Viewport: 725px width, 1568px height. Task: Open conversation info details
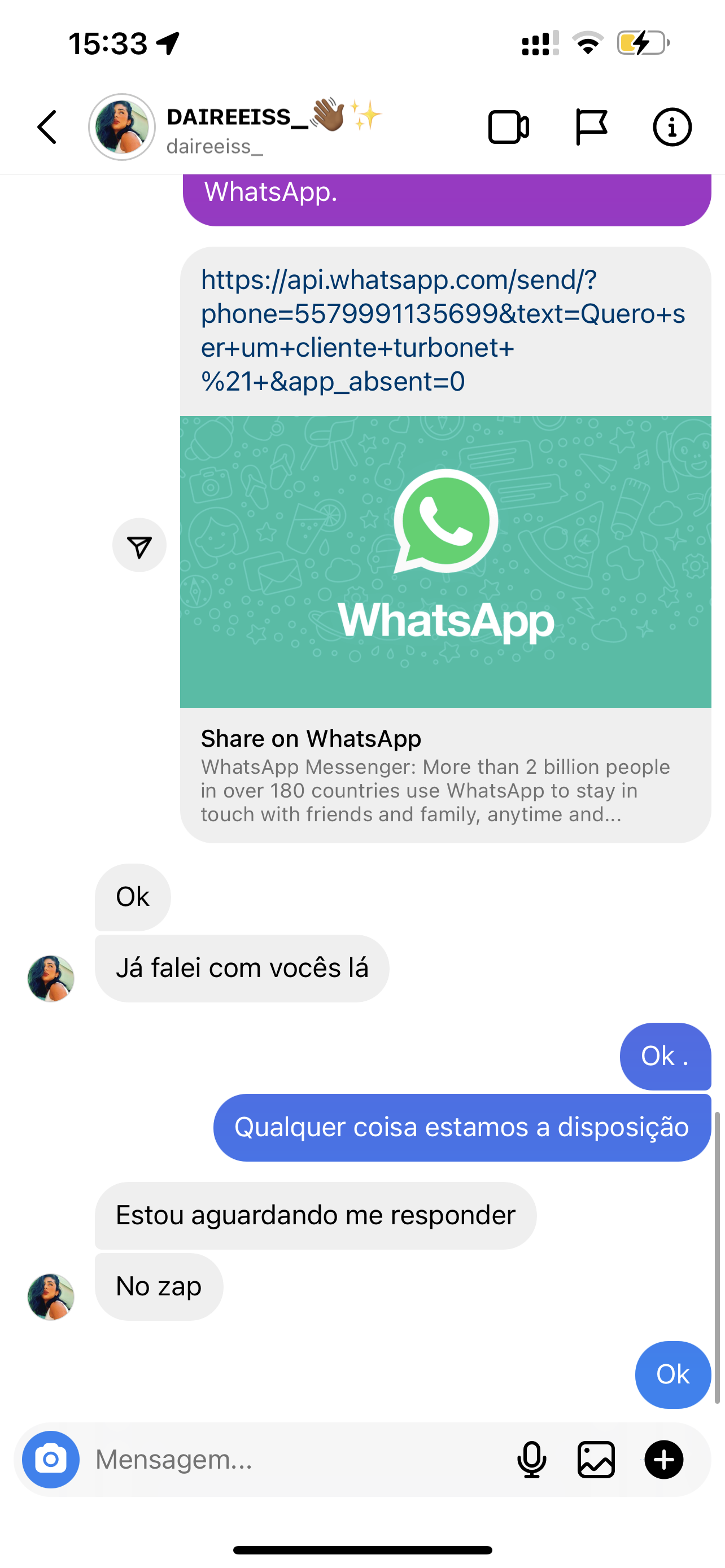671,127
